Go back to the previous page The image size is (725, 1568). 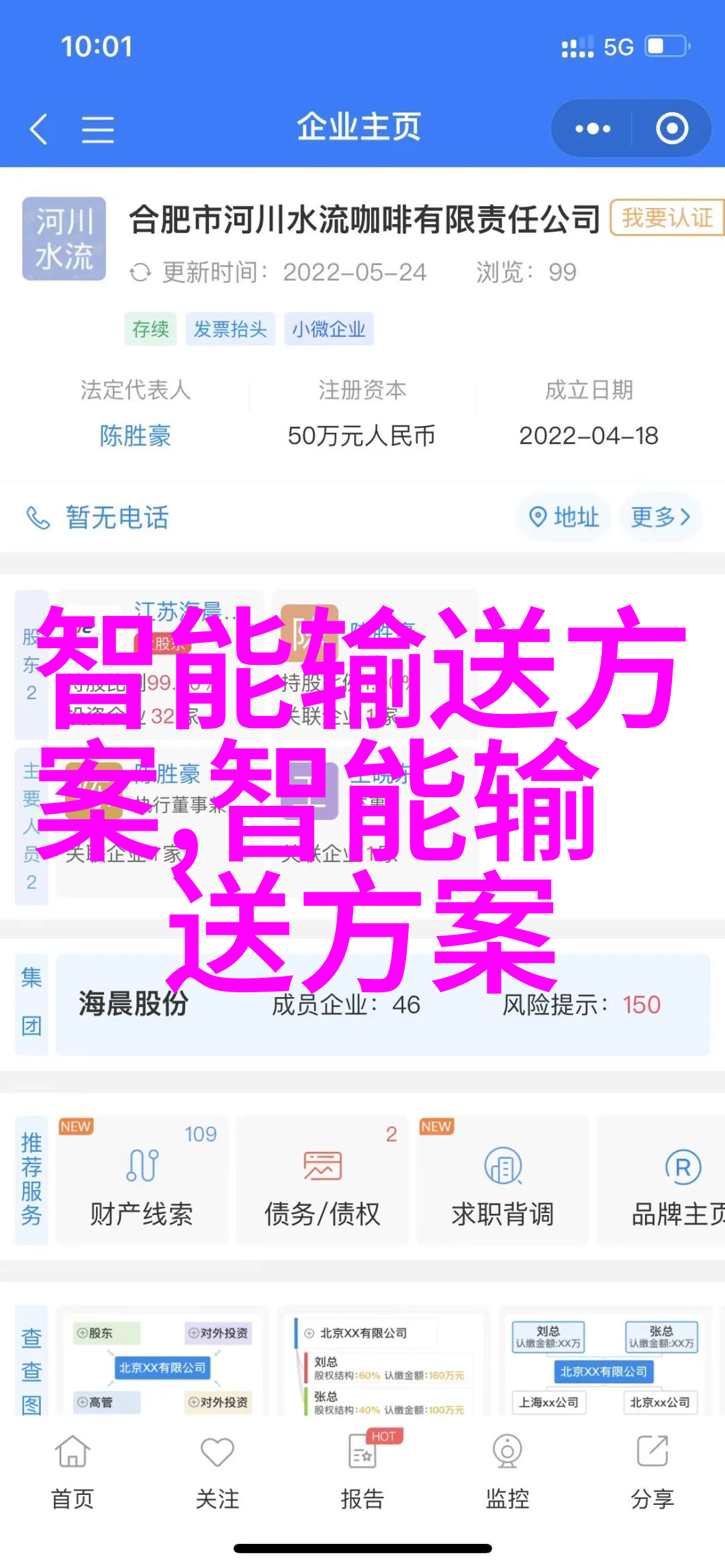pyautogui.click(x=39, y=129)
